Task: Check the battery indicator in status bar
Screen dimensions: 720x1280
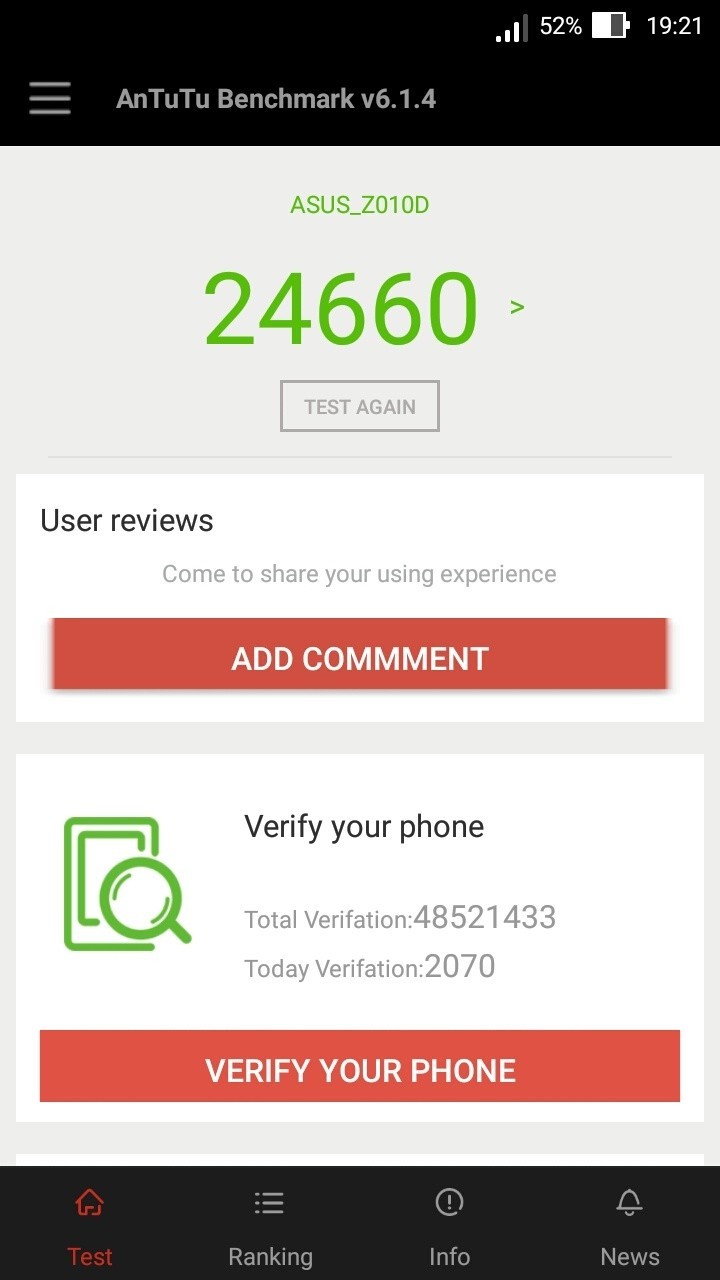Action: [x=612, y=26]
